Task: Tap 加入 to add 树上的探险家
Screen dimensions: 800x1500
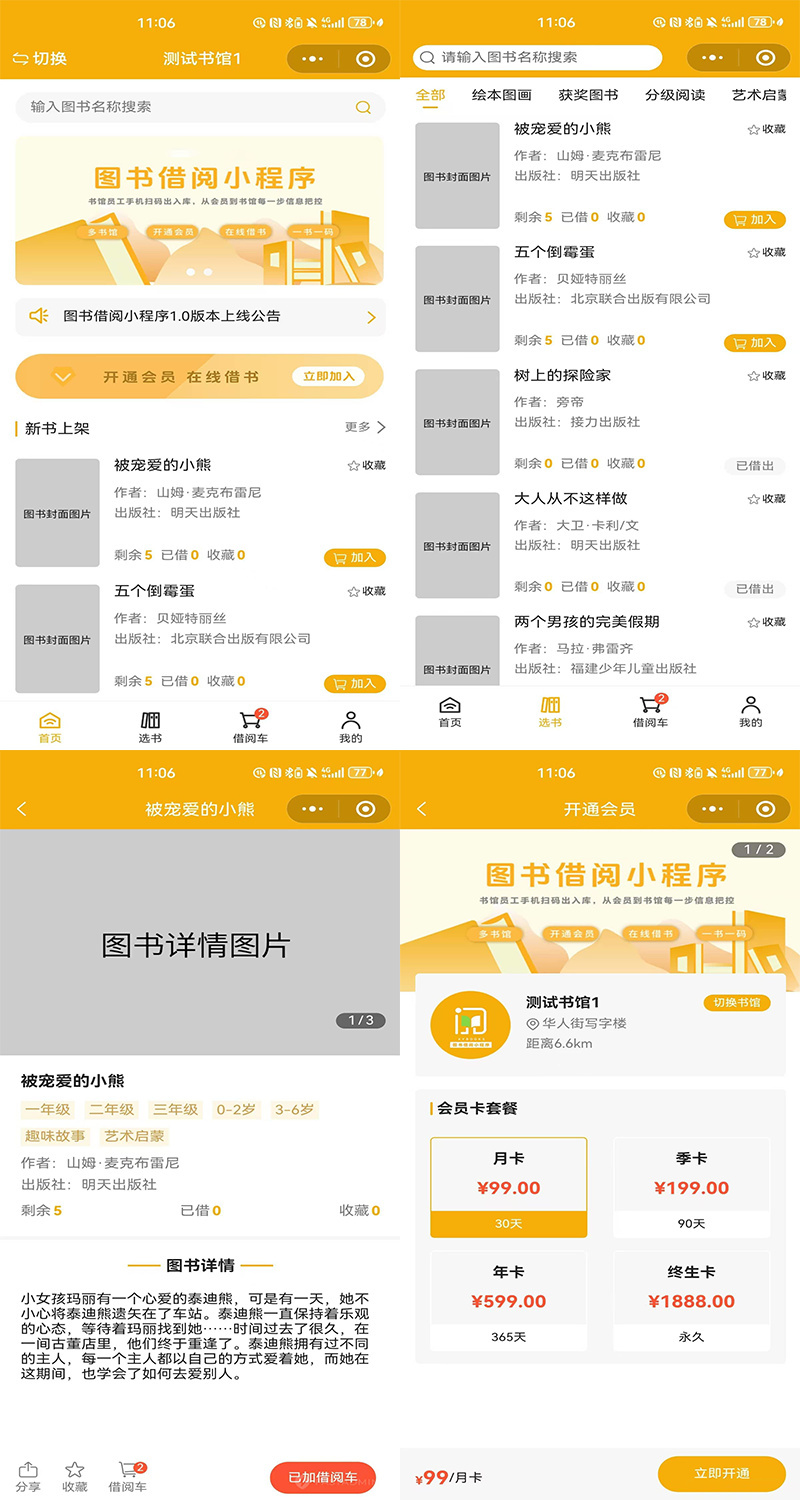Action: coord(753,464)
